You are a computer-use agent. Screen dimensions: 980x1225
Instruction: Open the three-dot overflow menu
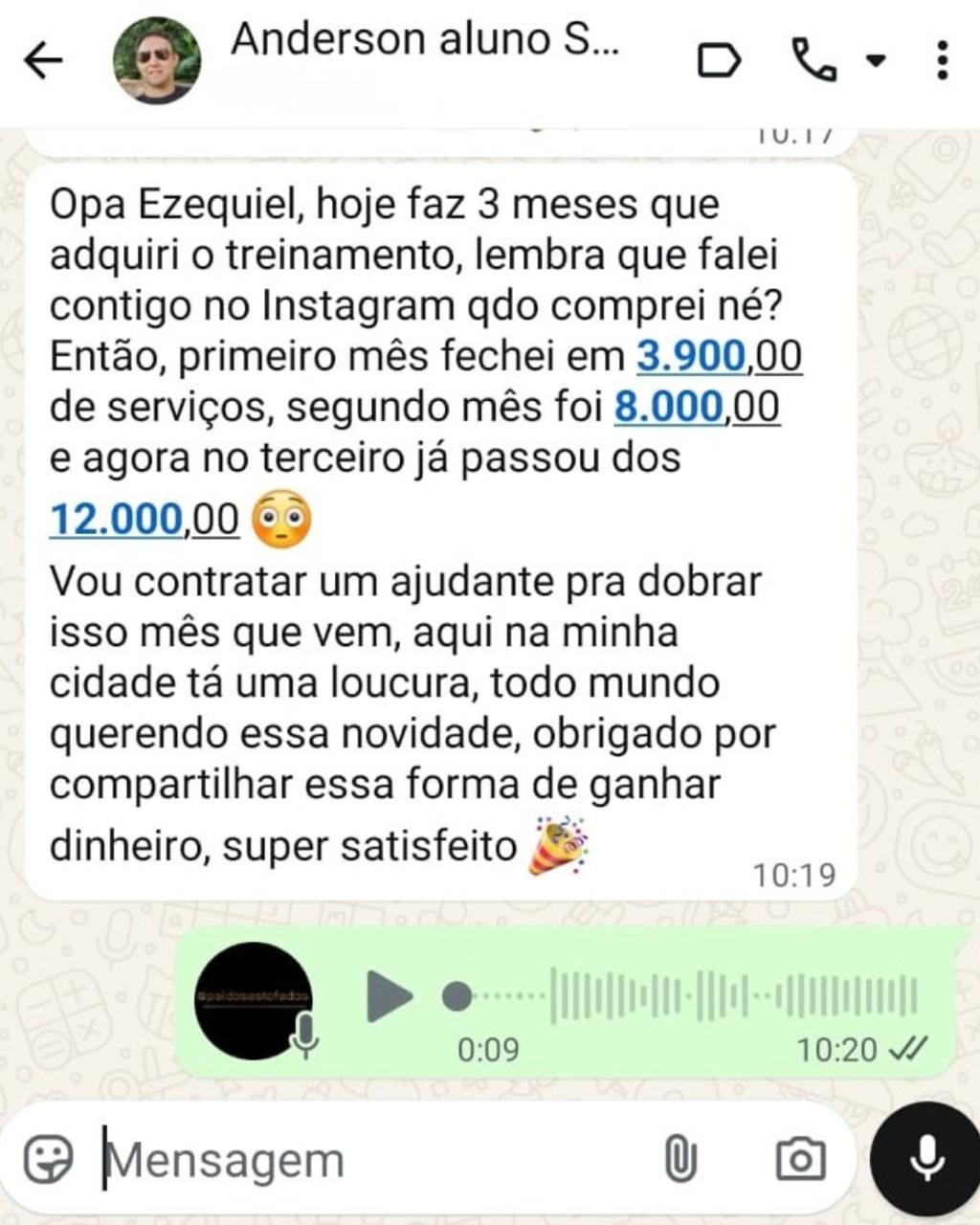(x=943, y=60)
